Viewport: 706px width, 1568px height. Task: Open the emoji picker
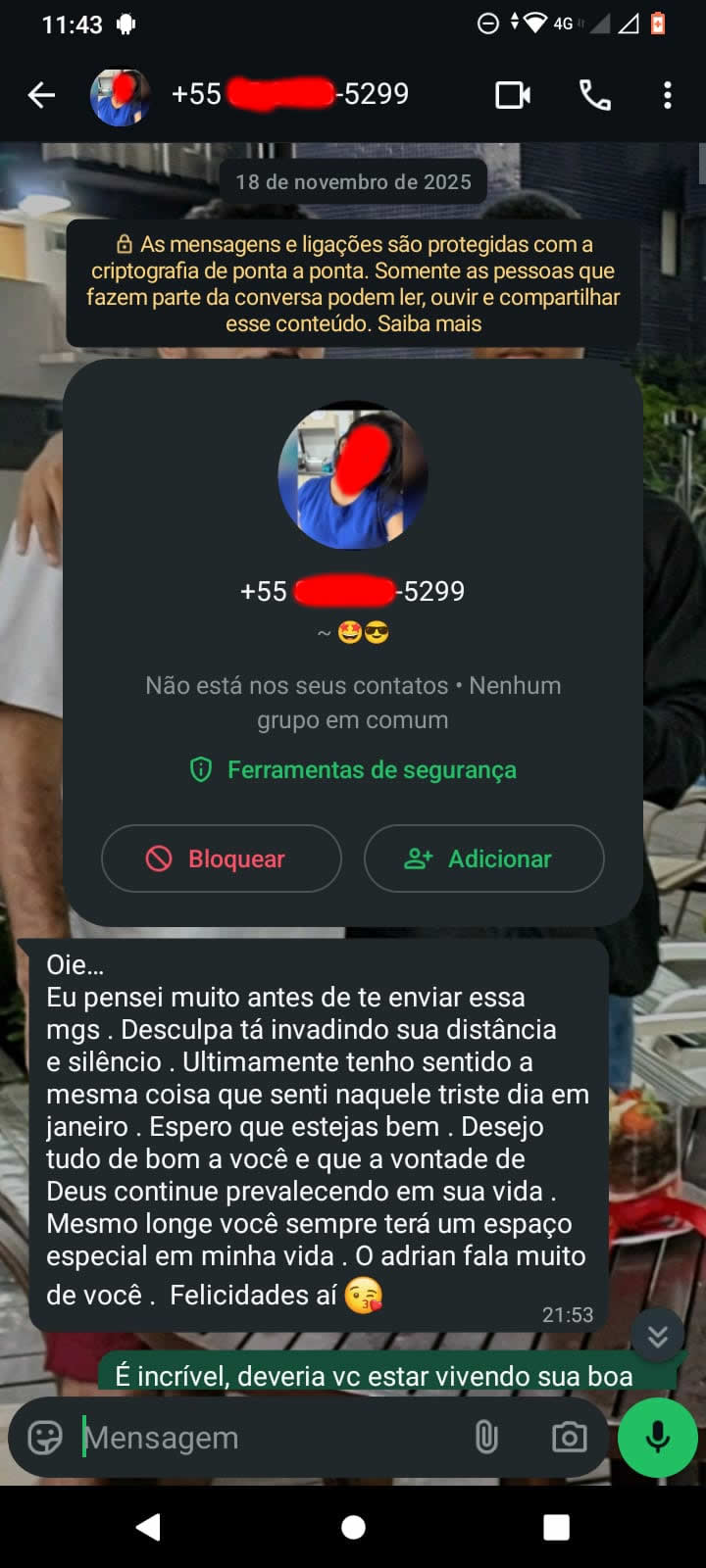point(45,1438)
